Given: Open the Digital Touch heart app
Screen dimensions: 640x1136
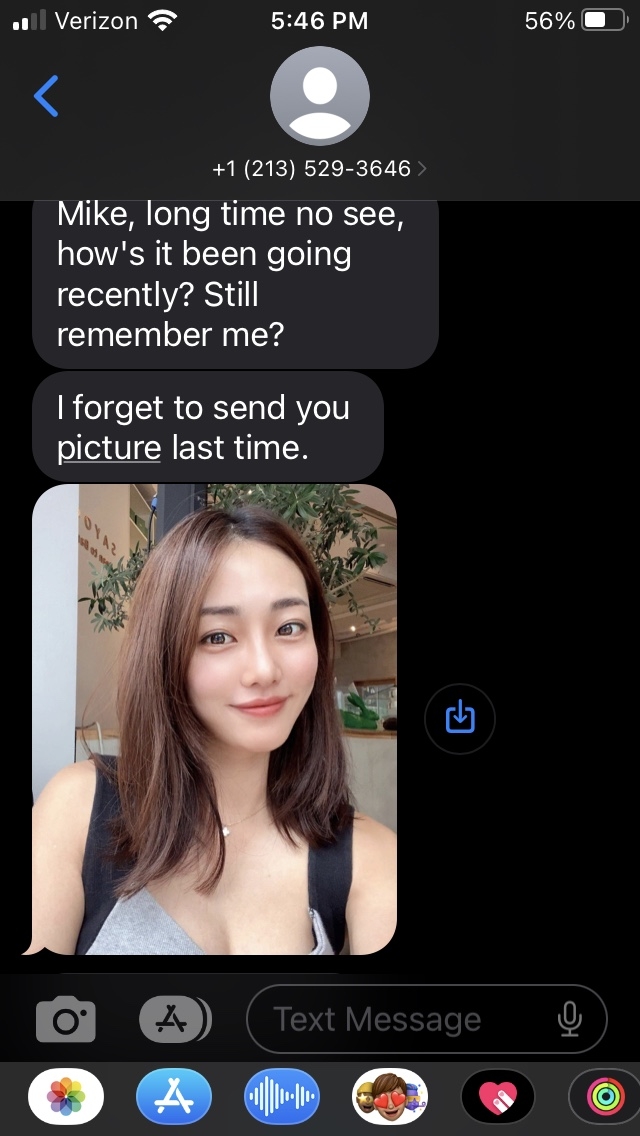Looking at the screenshot, I should point(498,1098).
